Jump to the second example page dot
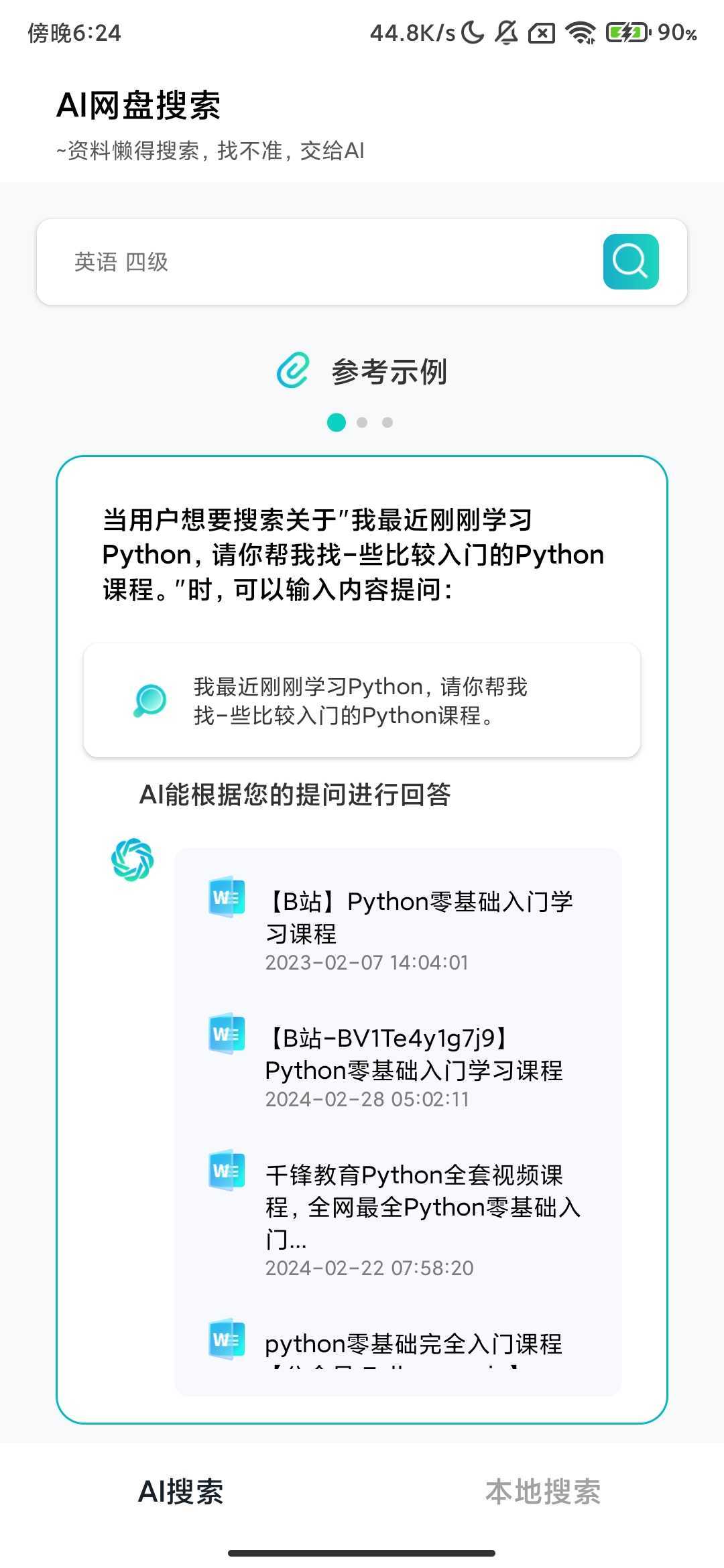 [x=362, y=422]
